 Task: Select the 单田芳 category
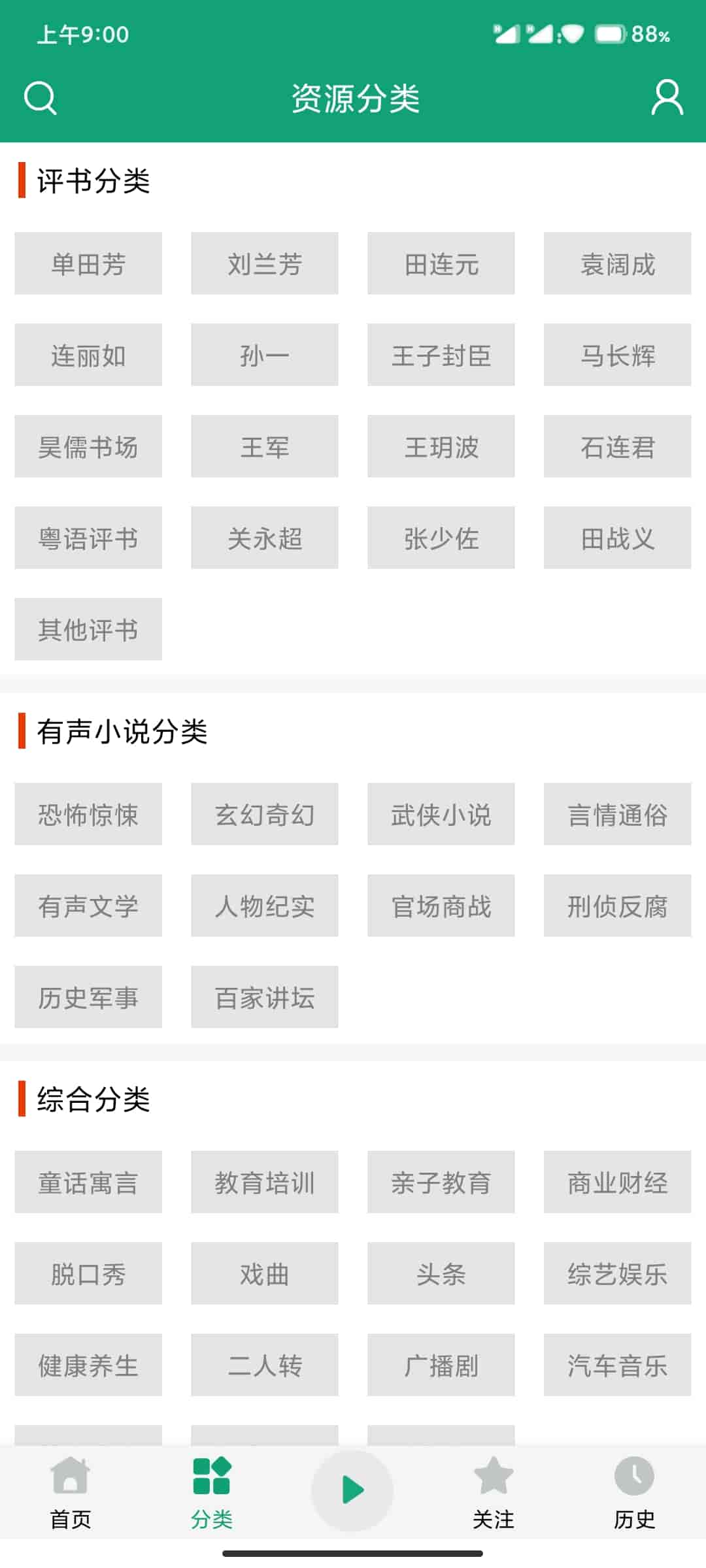pyautogui.click(x=88, y=264)
